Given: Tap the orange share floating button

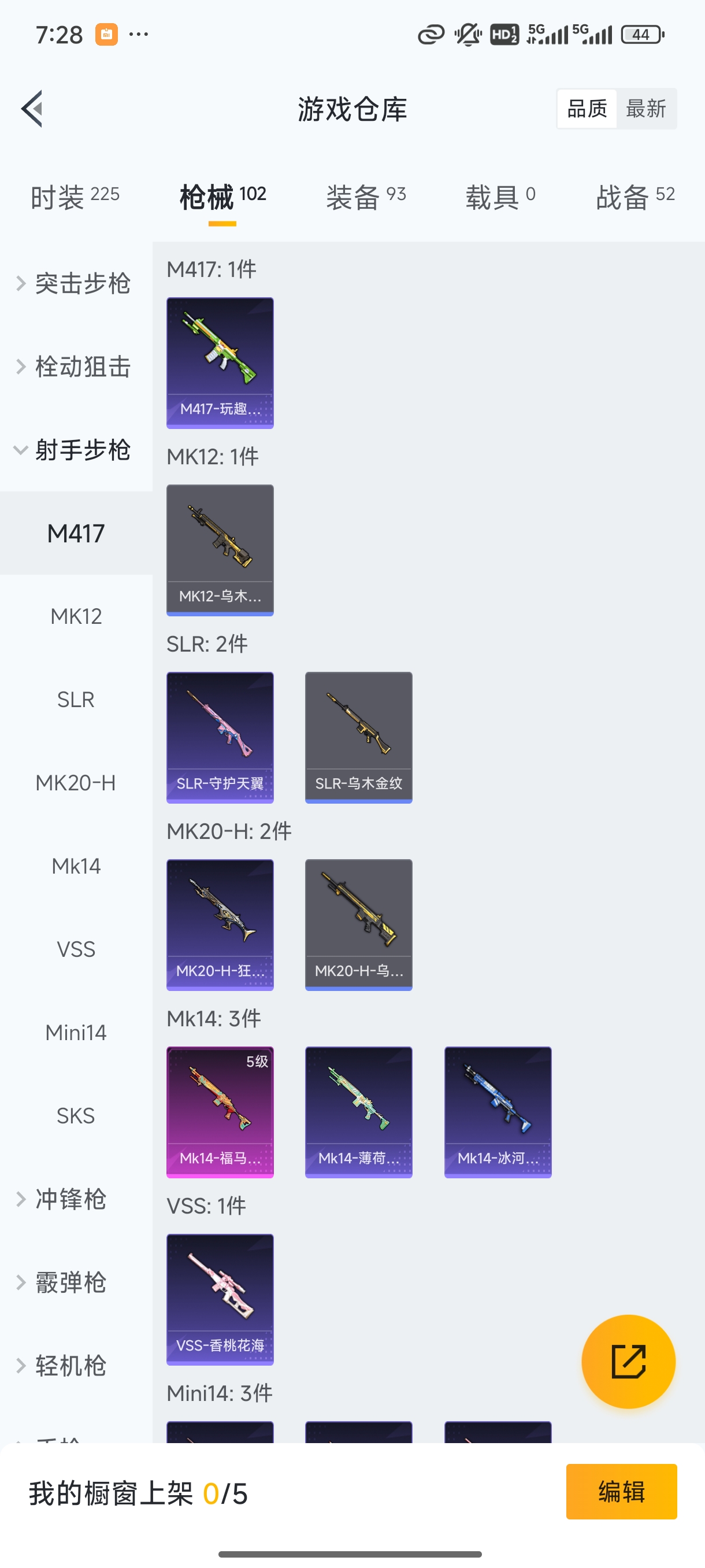Looking at the screenshot, I should point(628,1362).
